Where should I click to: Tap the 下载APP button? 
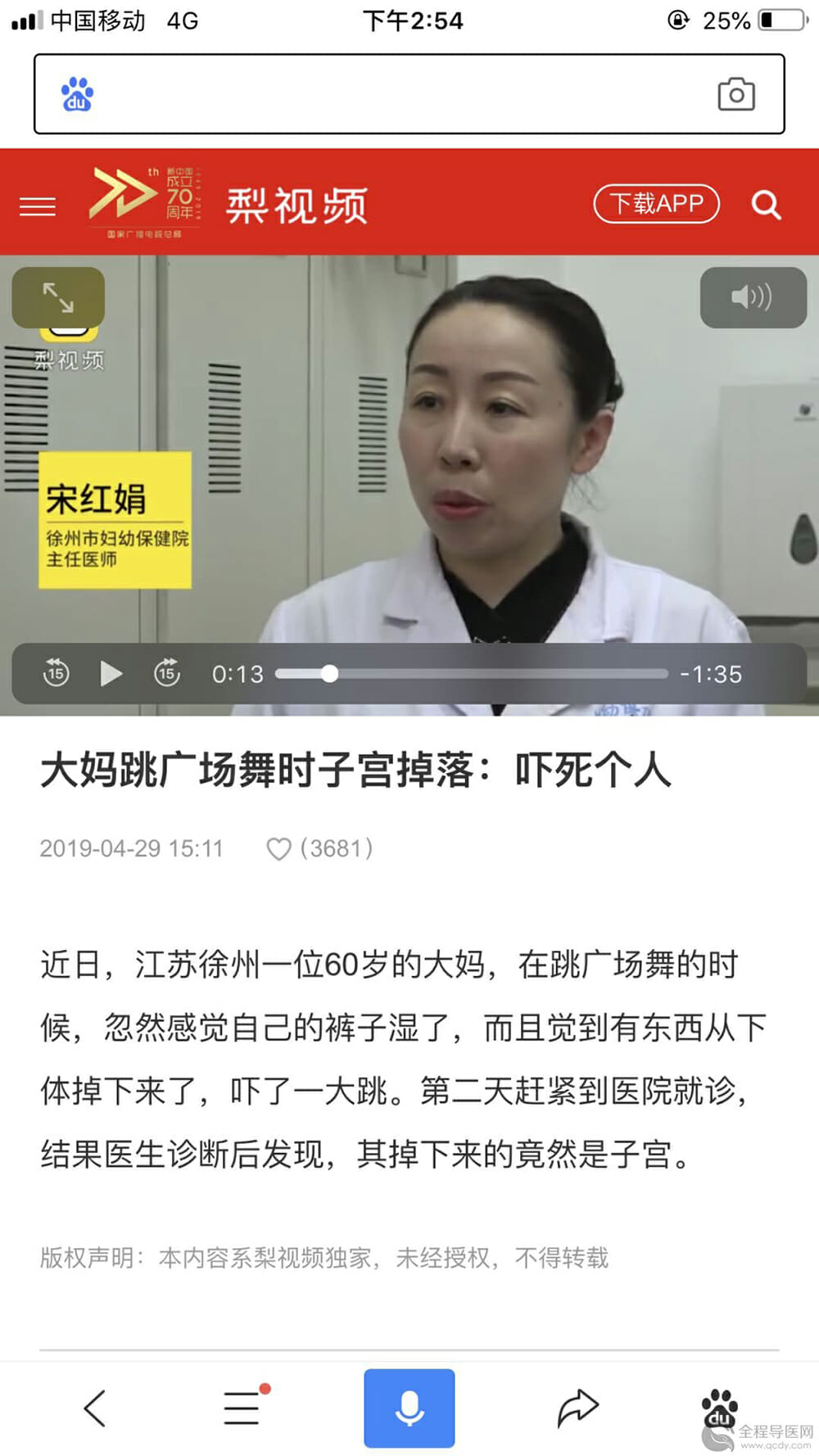(x=656, y=203)
